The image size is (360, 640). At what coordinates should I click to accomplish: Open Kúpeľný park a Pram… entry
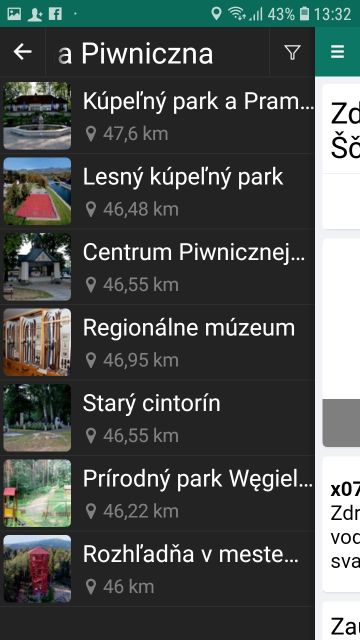pyautogui.click(x=157, y=116)
